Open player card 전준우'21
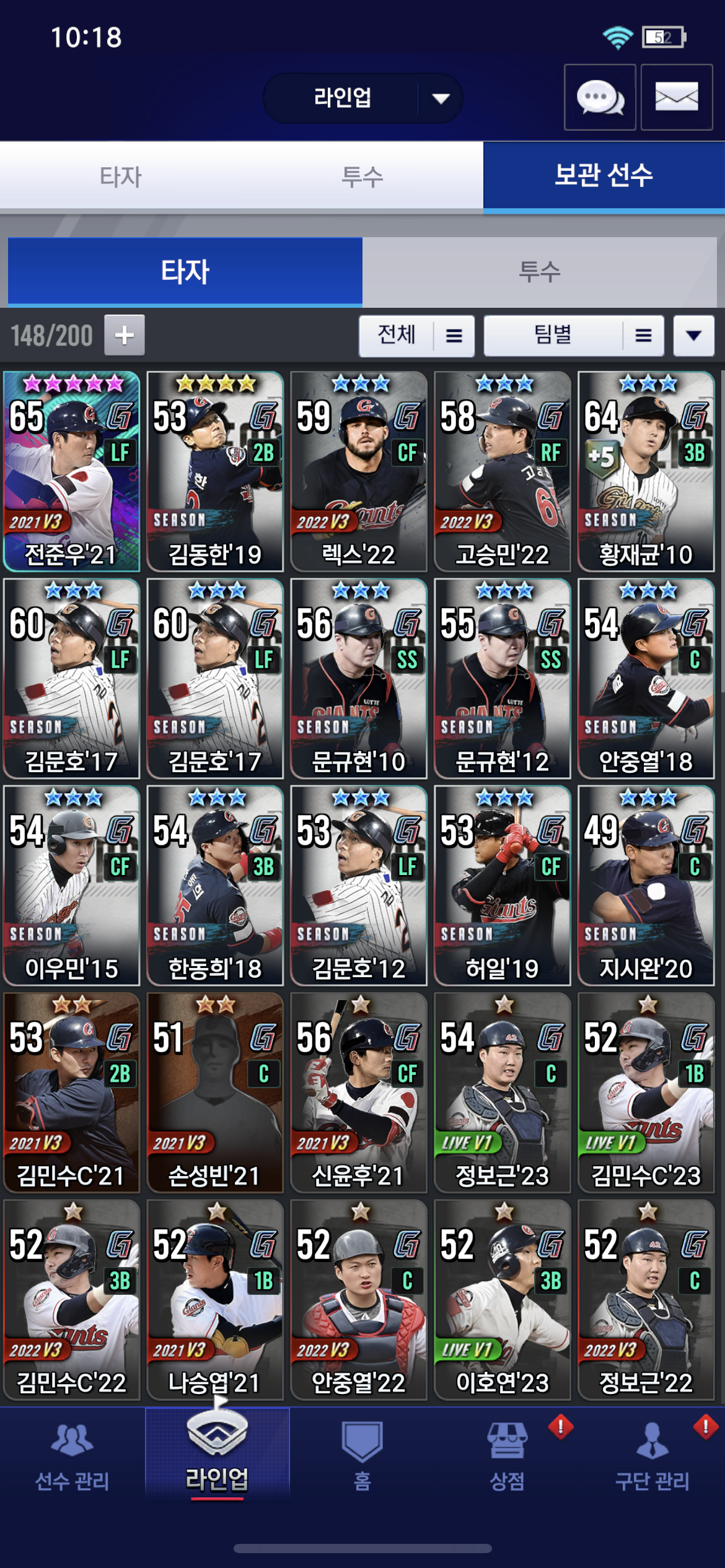Viewport: 725px width, 1568px height. pyautogui.click(x=71, y=471)
